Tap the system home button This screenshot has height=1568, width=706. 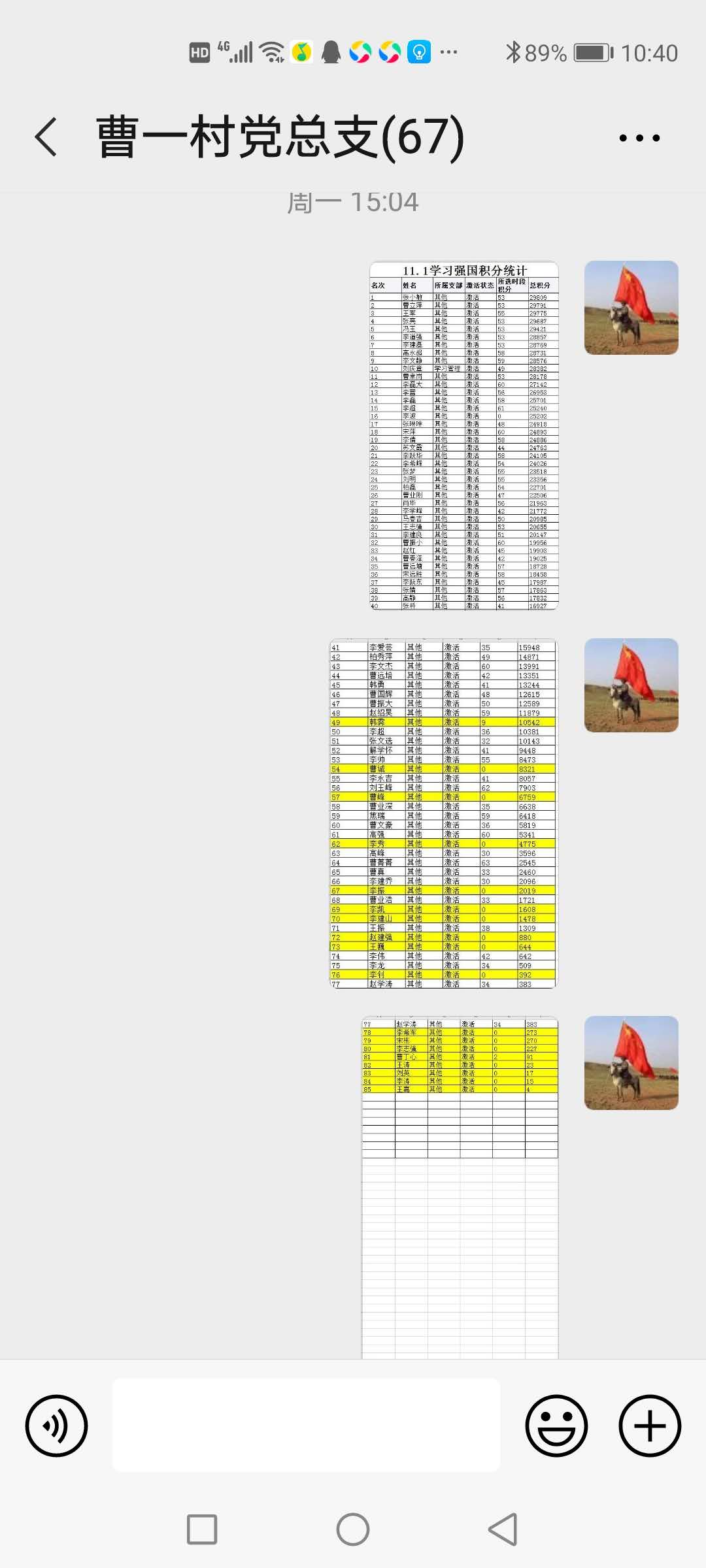[x=353, y=1529]
